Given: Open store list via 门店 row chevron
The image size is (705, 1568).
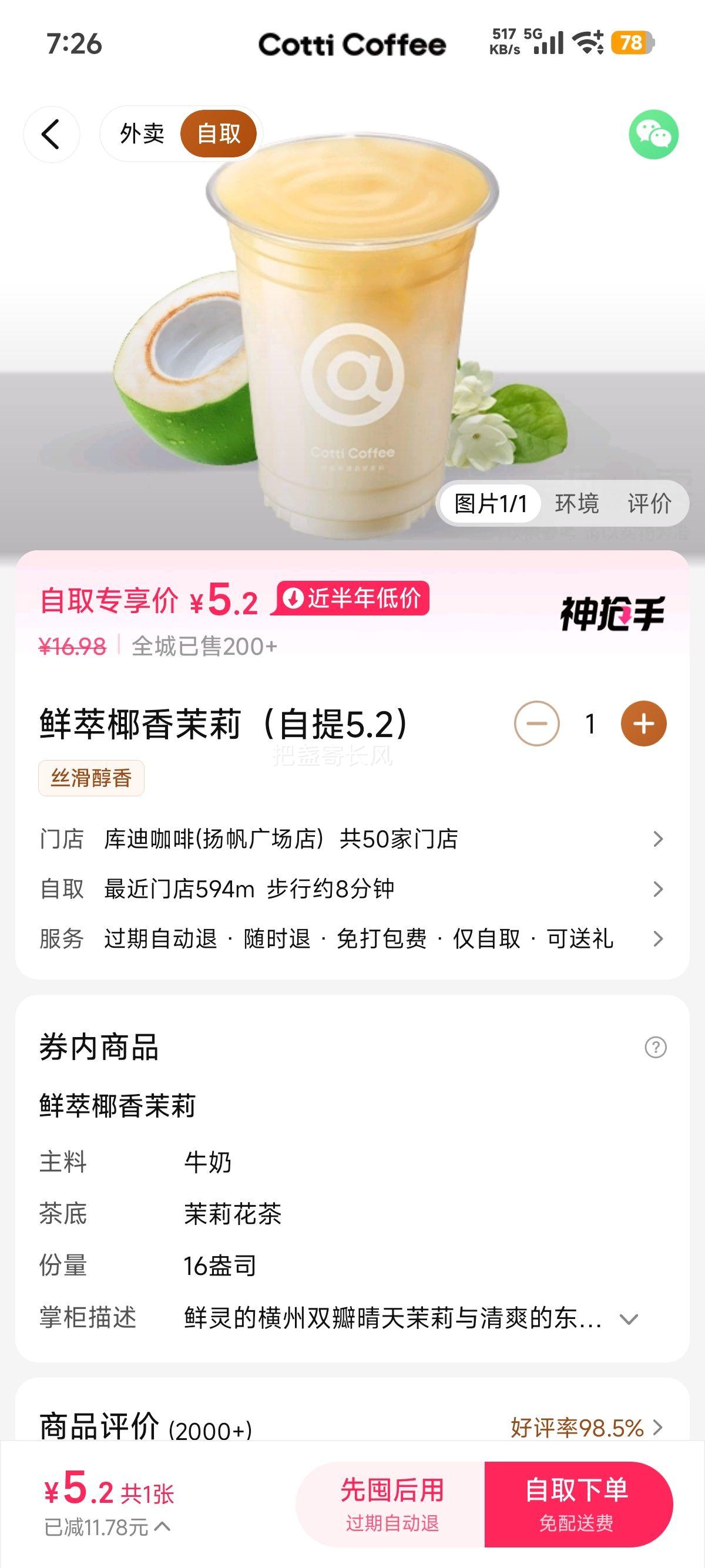Looking at the screenshot, I should click(x=659, y=839).
